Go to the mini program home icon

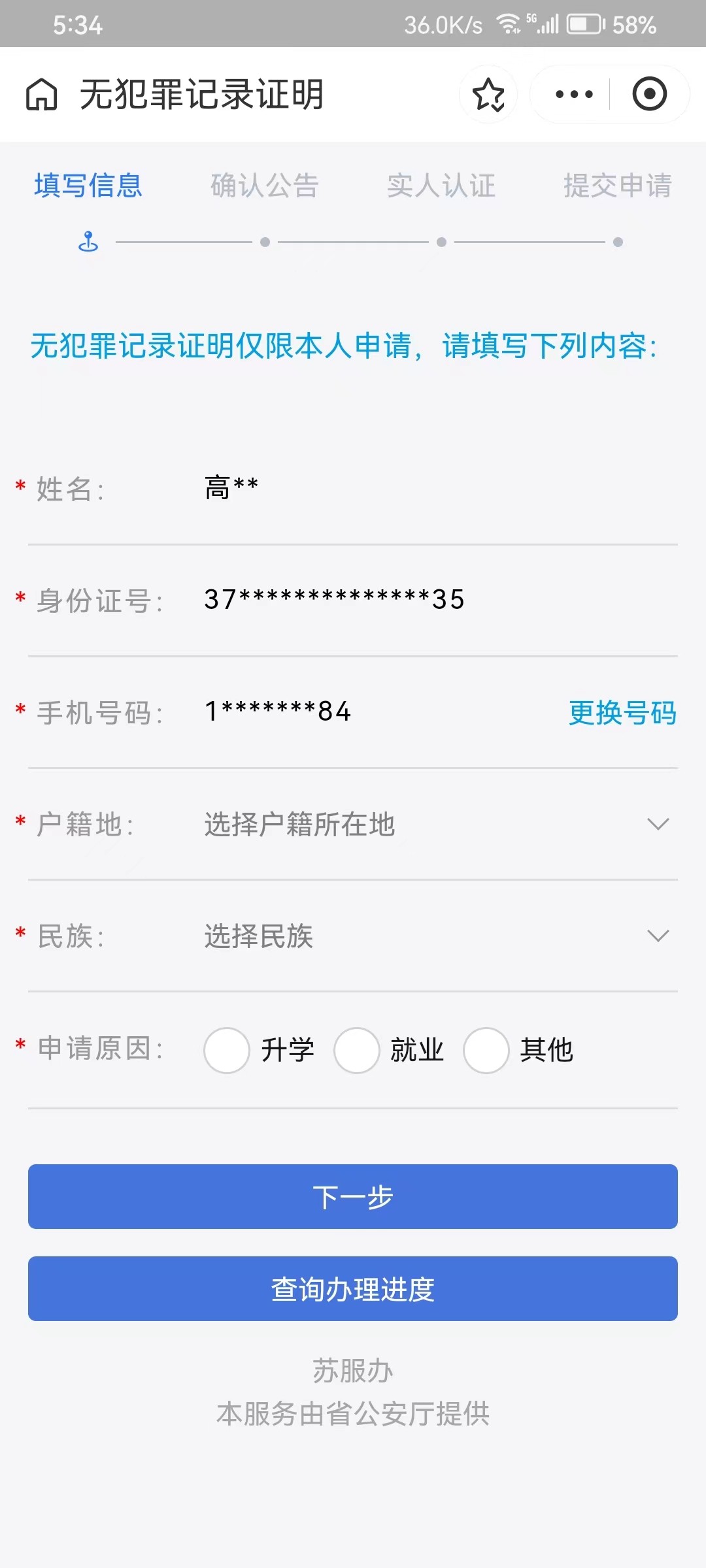(x=42, y=94)
